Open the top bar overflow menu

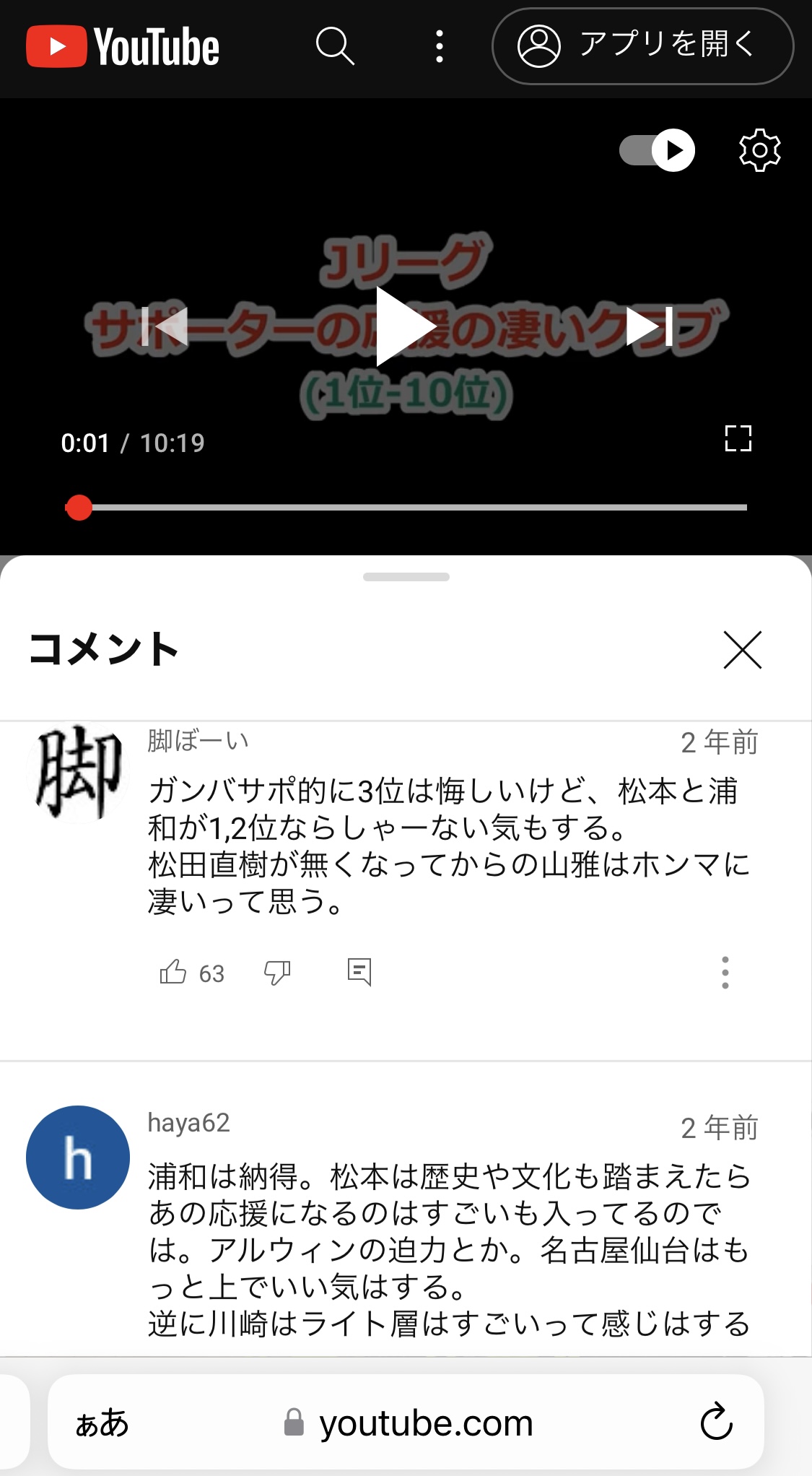coord(440,46)
